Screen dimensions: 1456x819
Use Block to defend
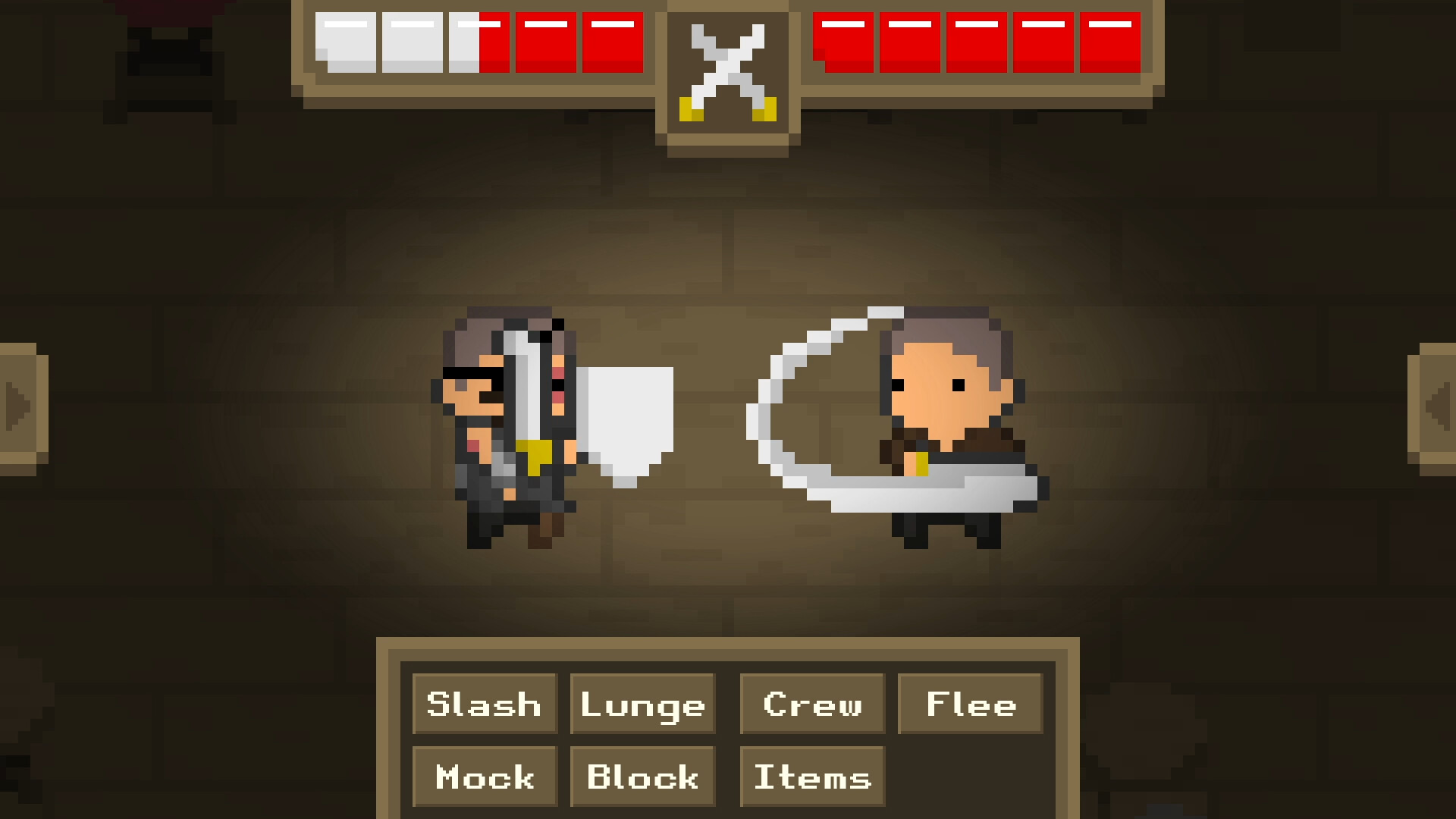[642, 777]
